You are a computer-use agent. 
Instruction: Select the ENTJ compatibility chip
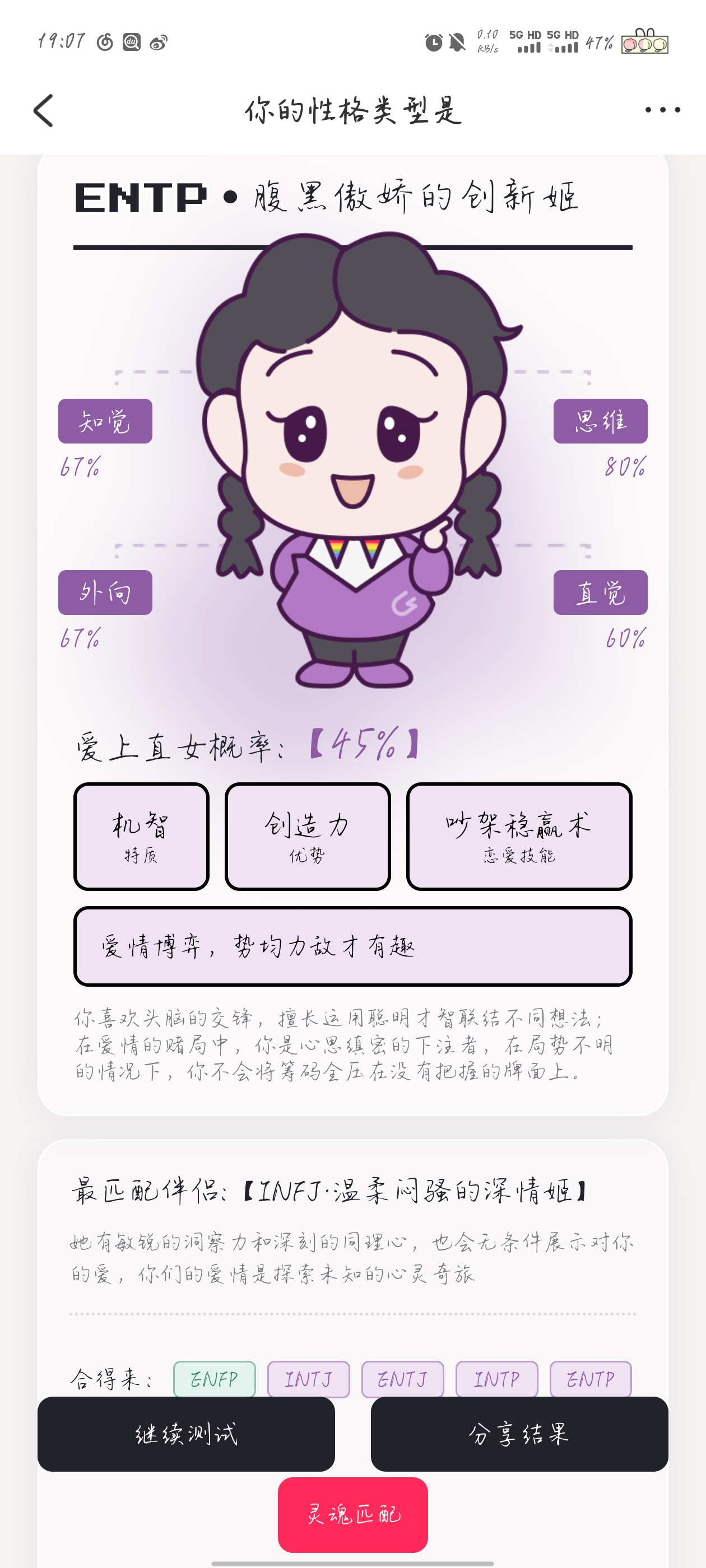tap(403, 1379)
